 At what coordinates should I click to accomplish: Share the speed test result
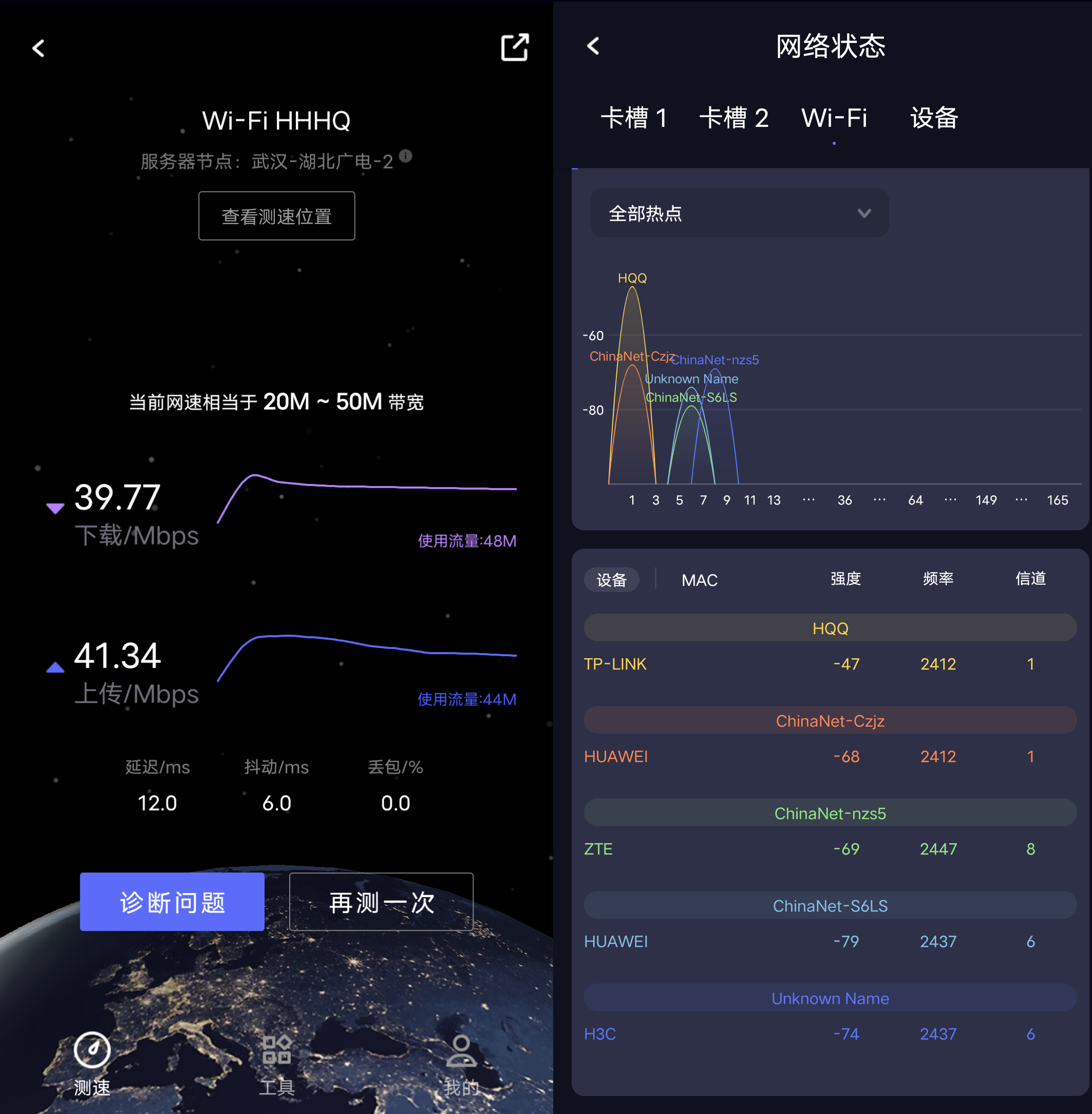514,48
